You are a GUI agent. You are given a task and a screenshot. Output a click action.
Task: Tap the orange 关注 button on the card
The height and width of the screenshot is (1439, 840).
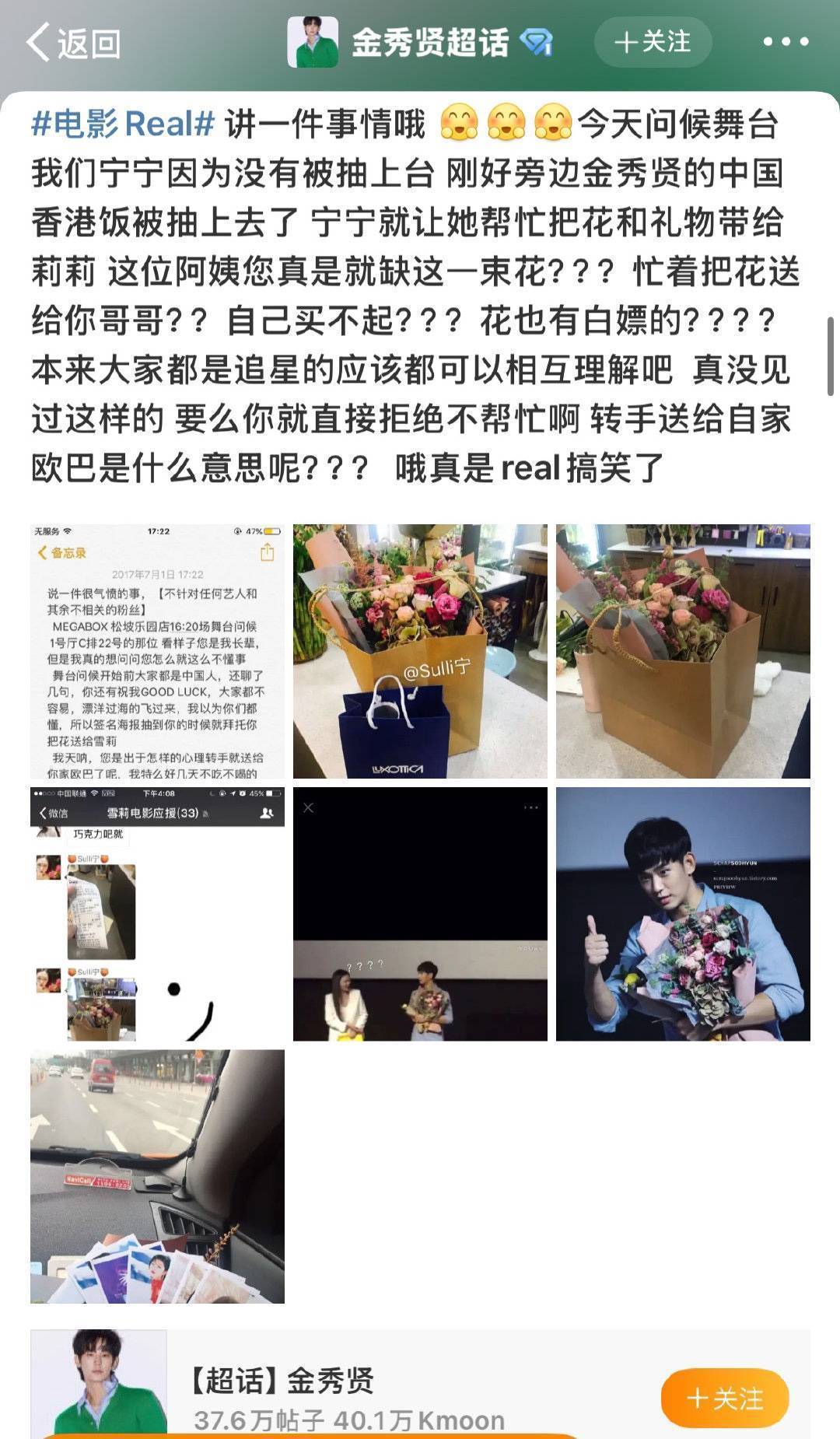[724, 1398]
